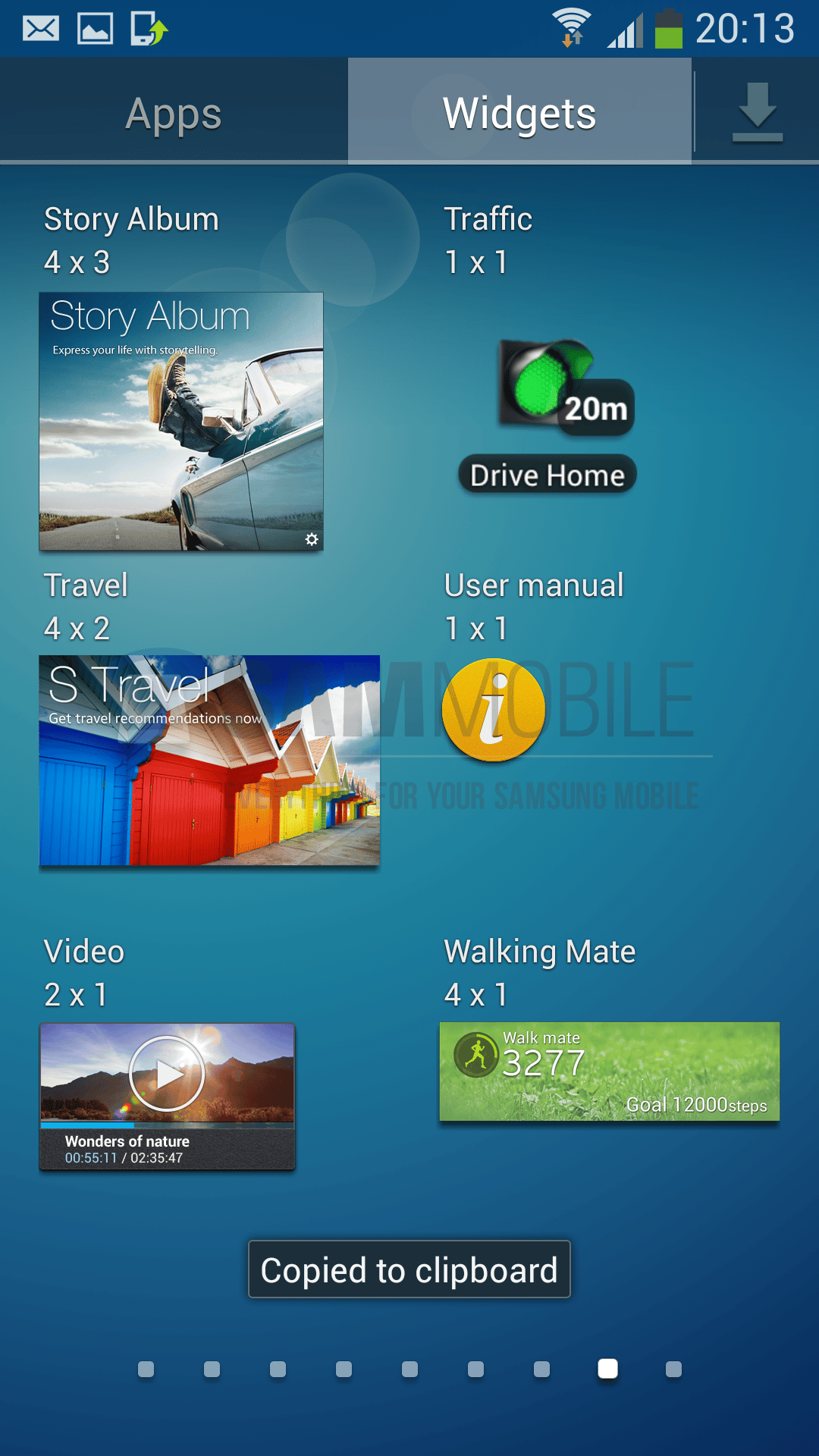Choose the Video widget
The width and height of the screenshot is (819, 1456).
167,1096
